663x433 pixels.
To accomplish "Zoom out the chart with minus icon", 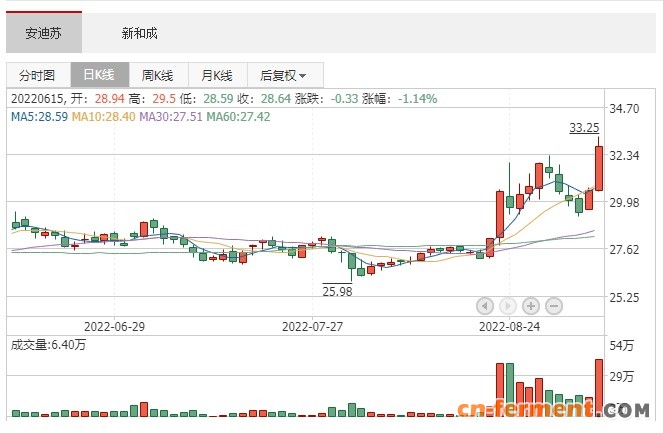I will [554, 306].
